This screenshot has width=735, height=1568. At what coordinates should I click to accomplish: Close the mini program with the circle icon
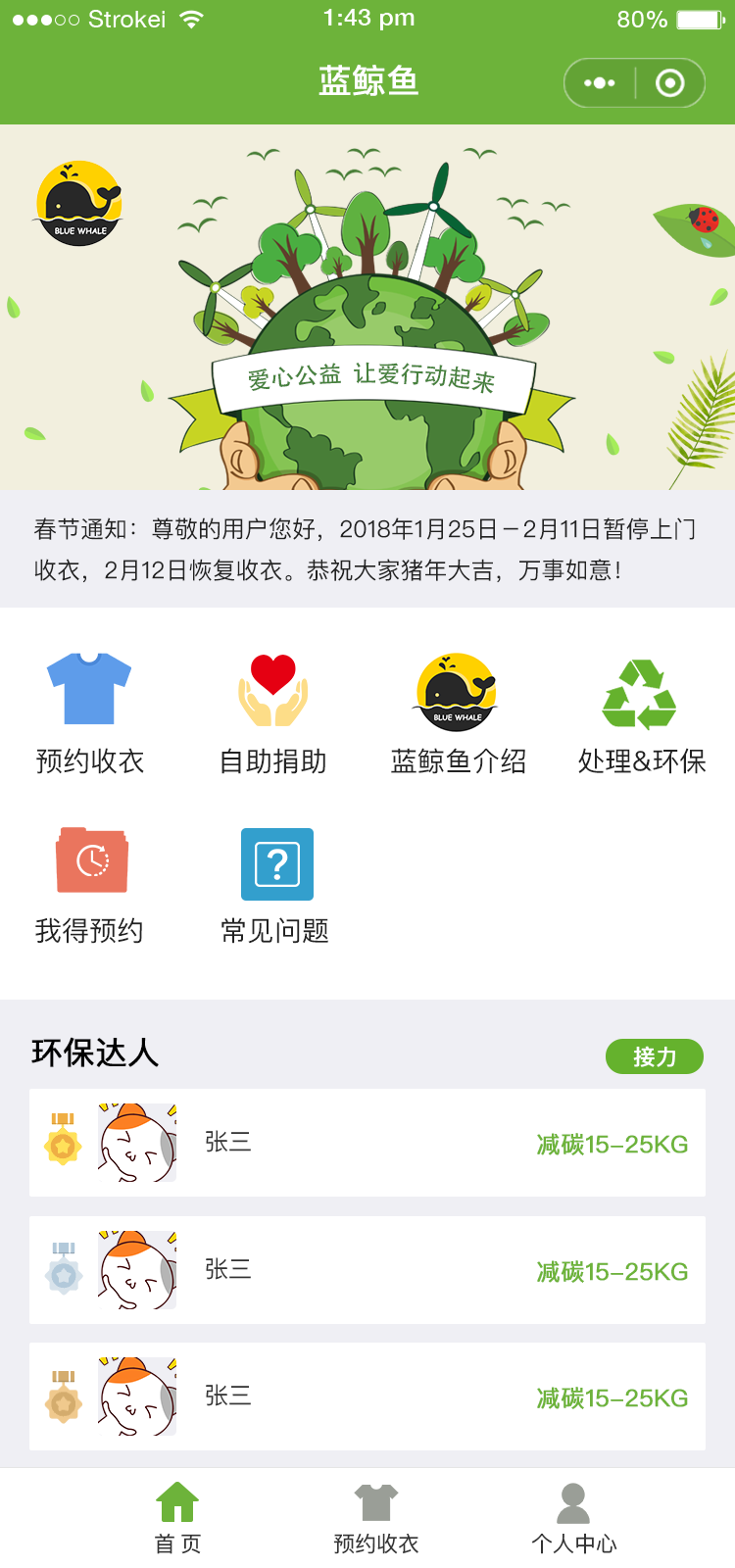(670, 83)
